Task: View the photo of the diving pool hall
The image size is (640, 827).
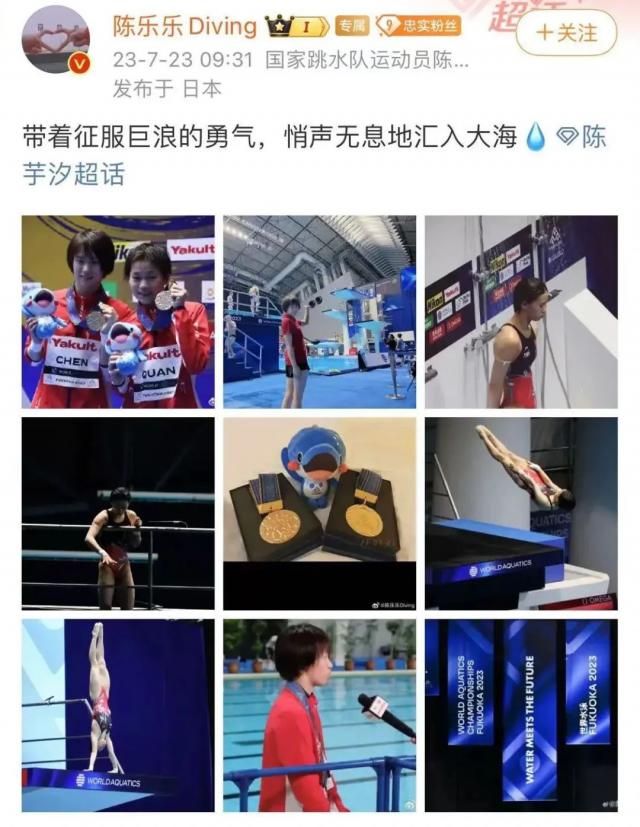Action: 319,312
